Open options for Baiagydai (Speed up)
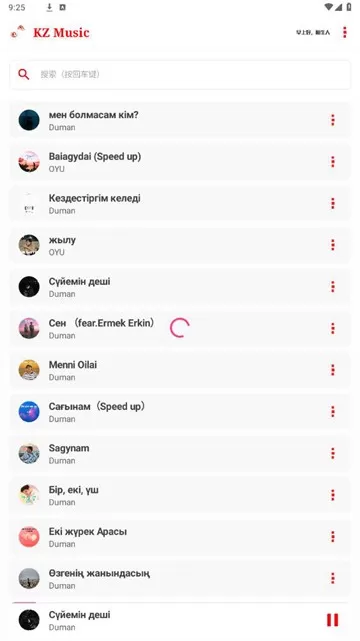 pyautogui.click(x=333, y=162)
